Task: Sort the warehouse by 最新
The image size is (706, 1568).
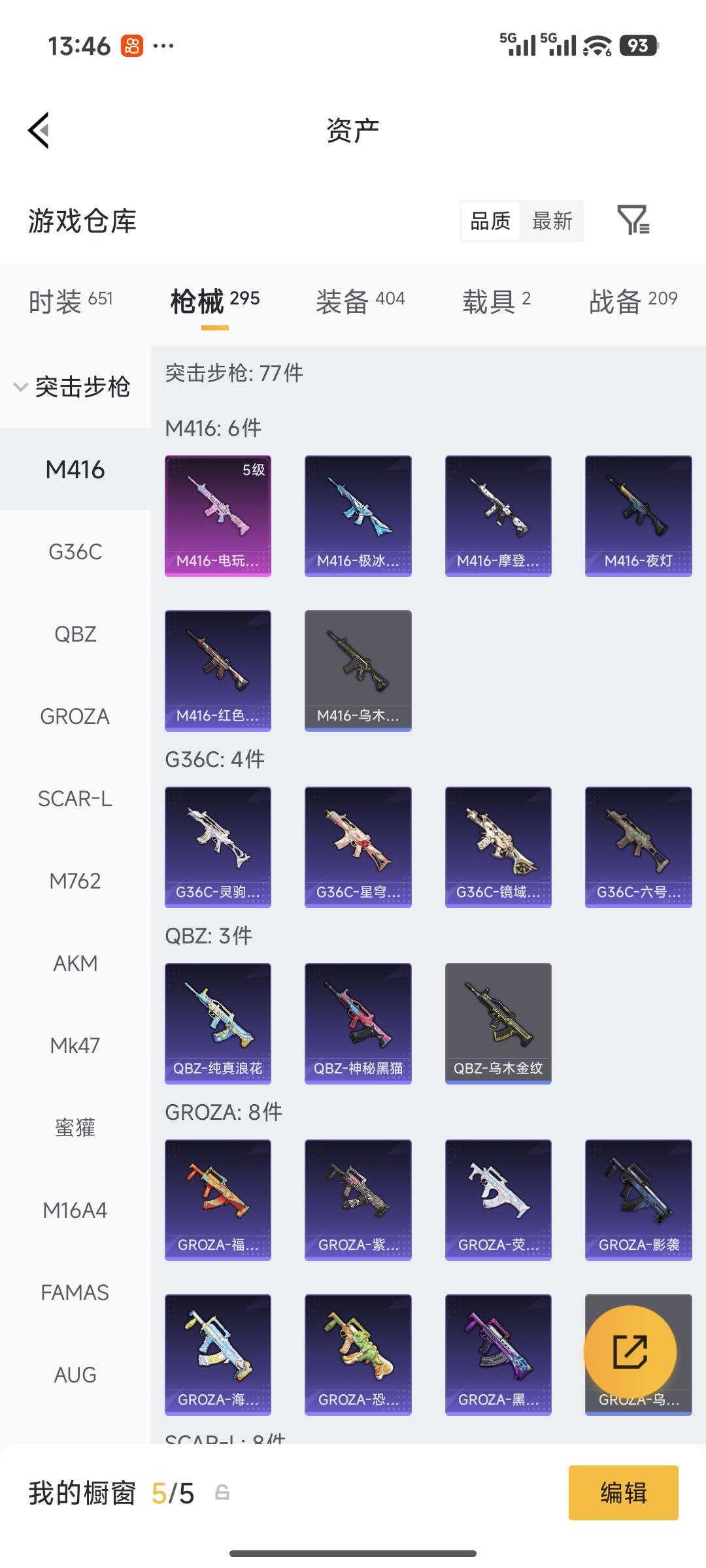Action: click(x=552, y=221)
